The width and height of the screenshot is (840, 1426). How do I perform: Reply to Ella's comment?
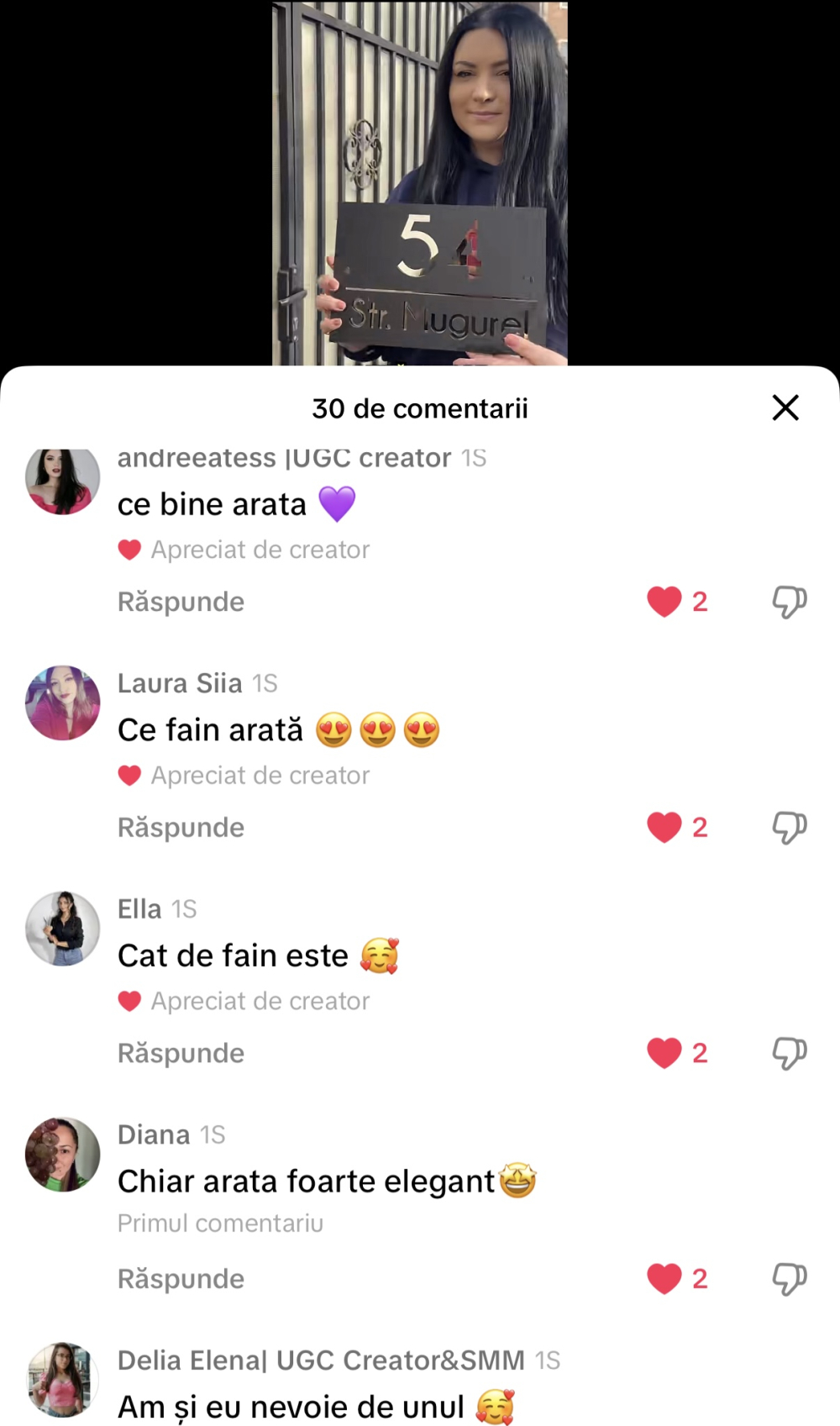pyautogui.click(x=181, y=1053)
